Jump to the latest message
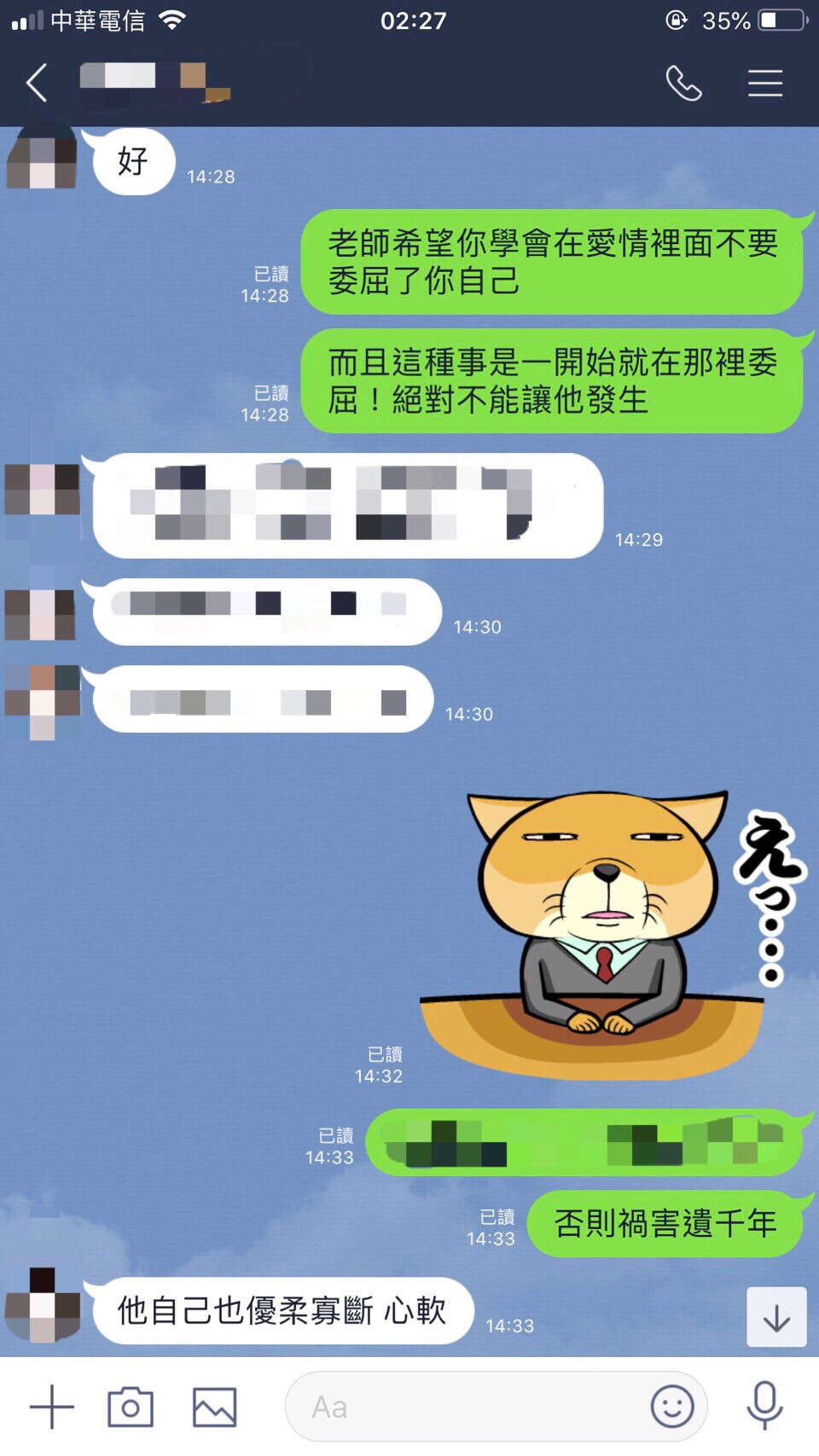 pyautogui.click(x=776, y=1318)
